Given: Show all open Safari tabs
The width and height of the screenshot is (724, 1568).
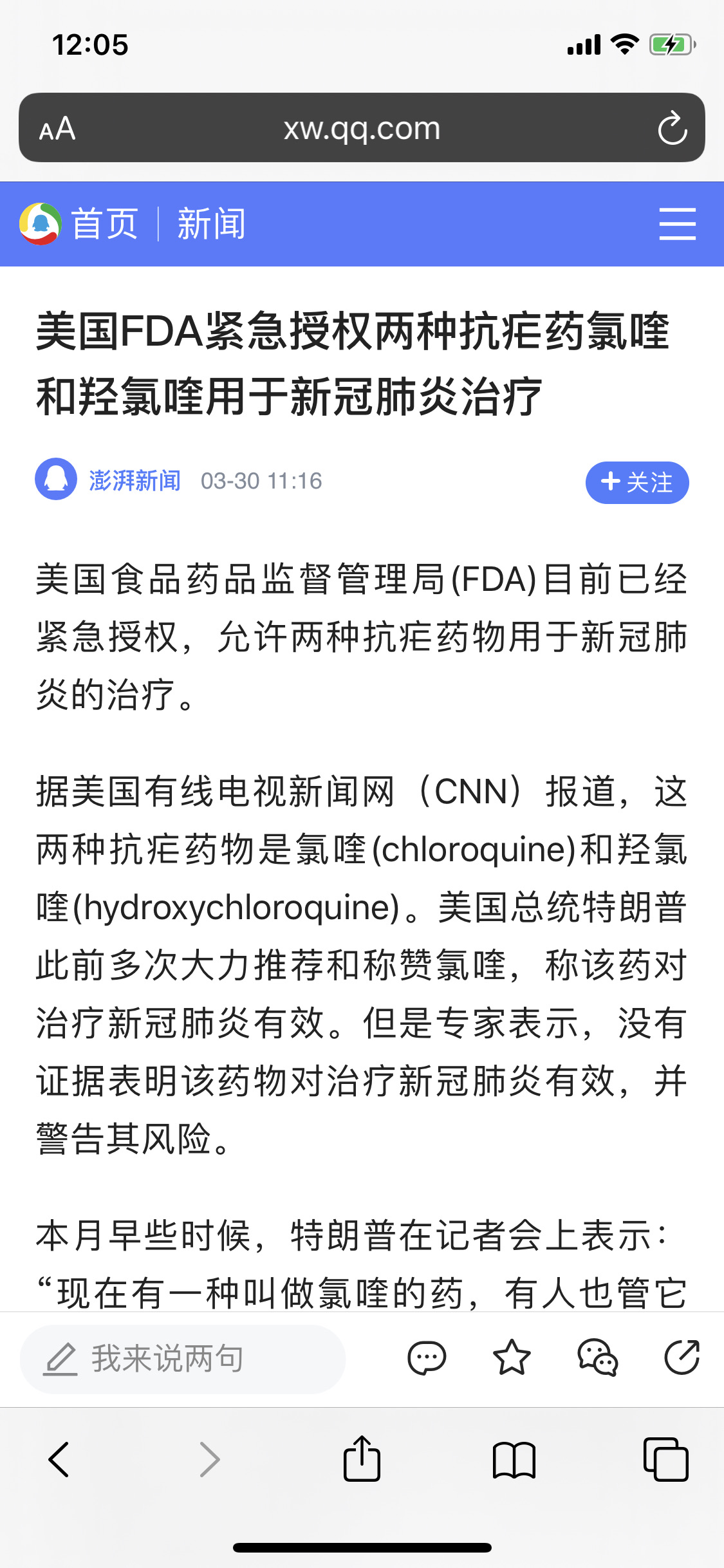Looking at the screenshot, I should [x=665, y=1459].
